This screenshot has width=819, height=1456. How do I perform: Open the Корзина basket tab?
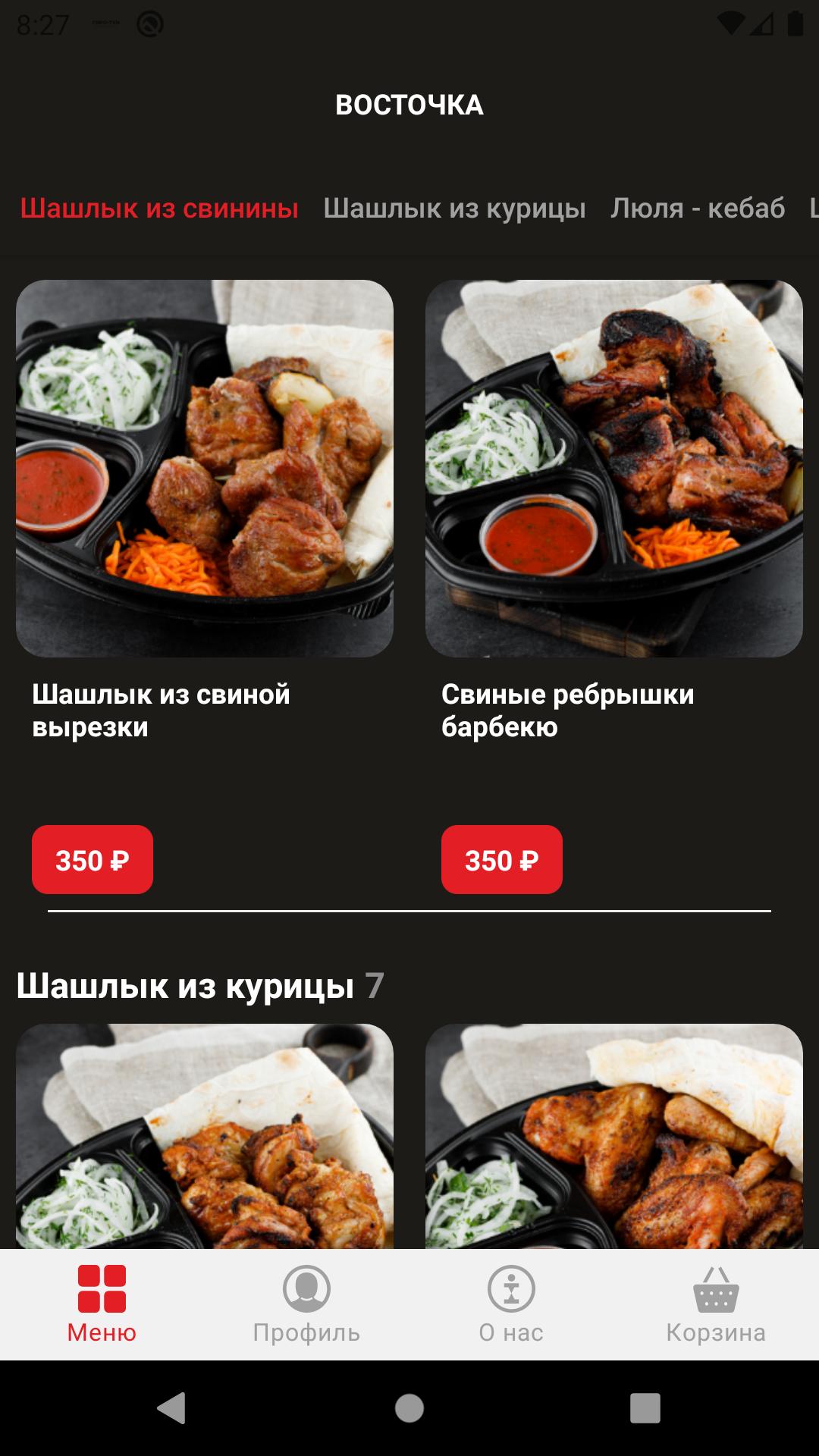point(716,1304)
